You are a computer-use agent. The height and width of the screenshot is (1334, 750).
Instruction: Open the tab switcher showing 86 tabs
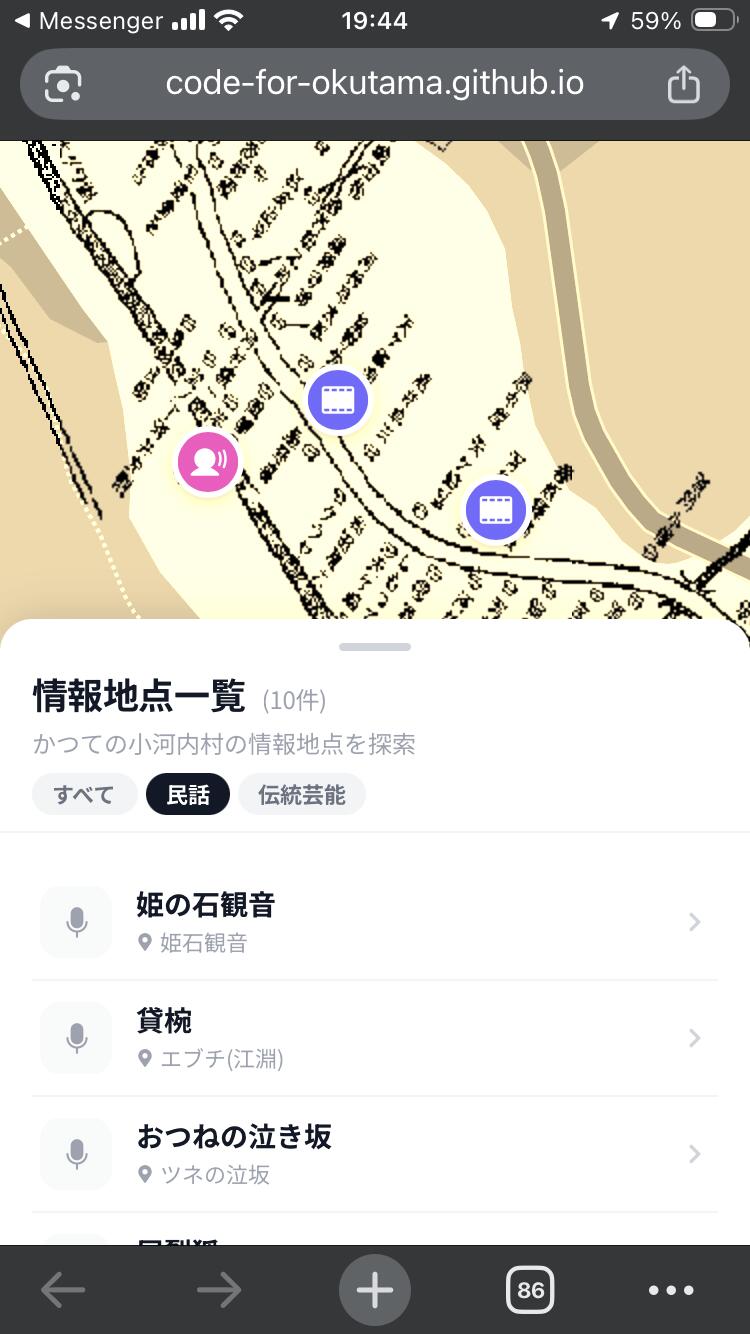click(530, 1290)
